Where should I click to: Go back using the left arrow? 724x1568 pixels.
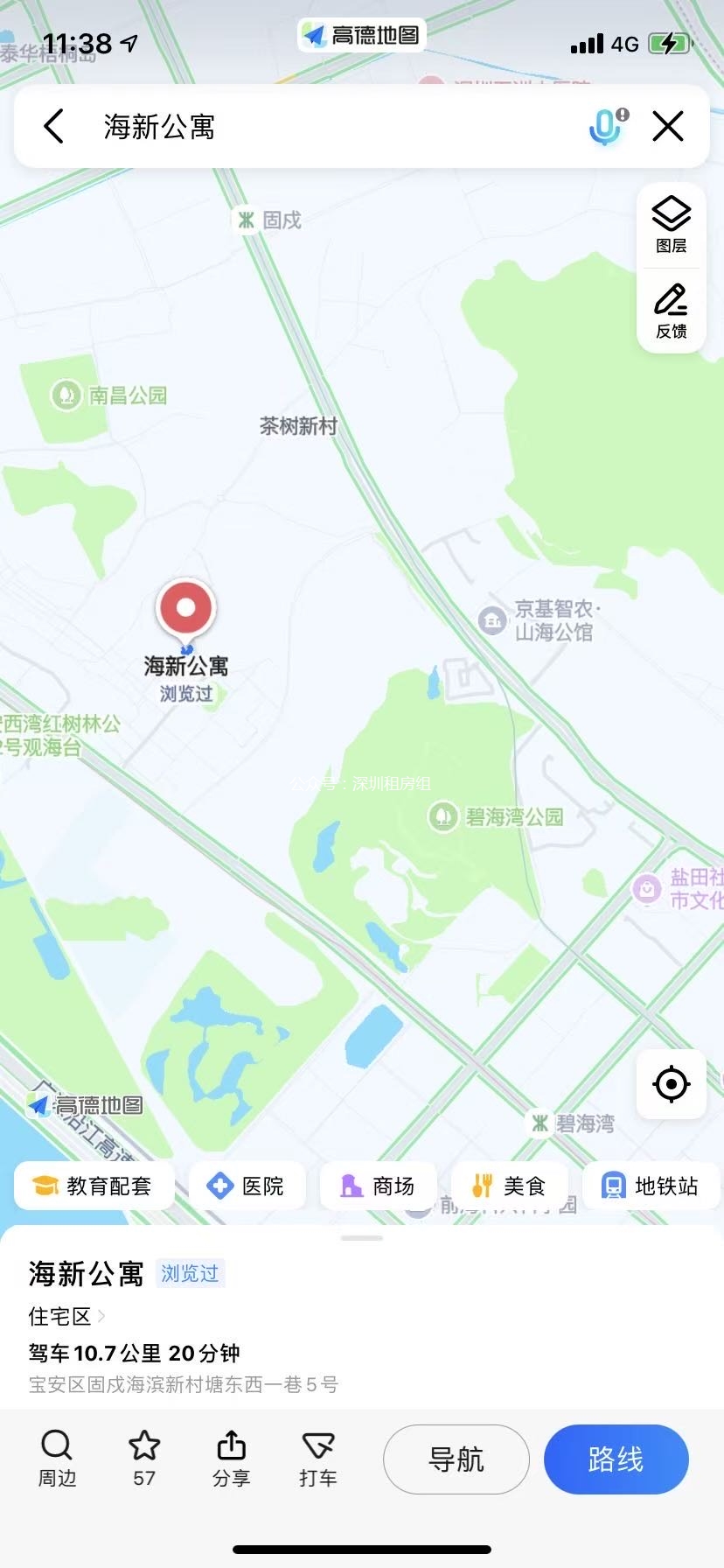(x=54, y=127)
